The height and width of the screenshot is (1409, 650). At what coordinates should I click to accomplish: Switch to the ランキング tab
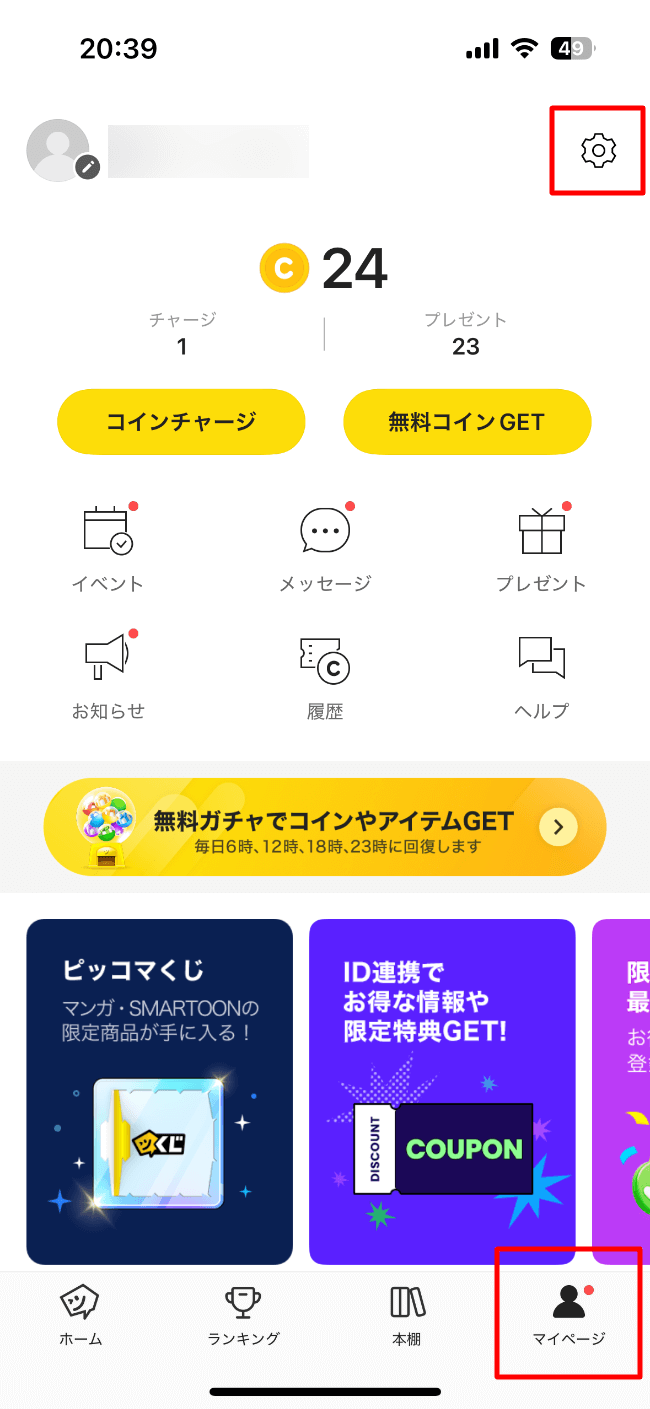[243, 1314]
